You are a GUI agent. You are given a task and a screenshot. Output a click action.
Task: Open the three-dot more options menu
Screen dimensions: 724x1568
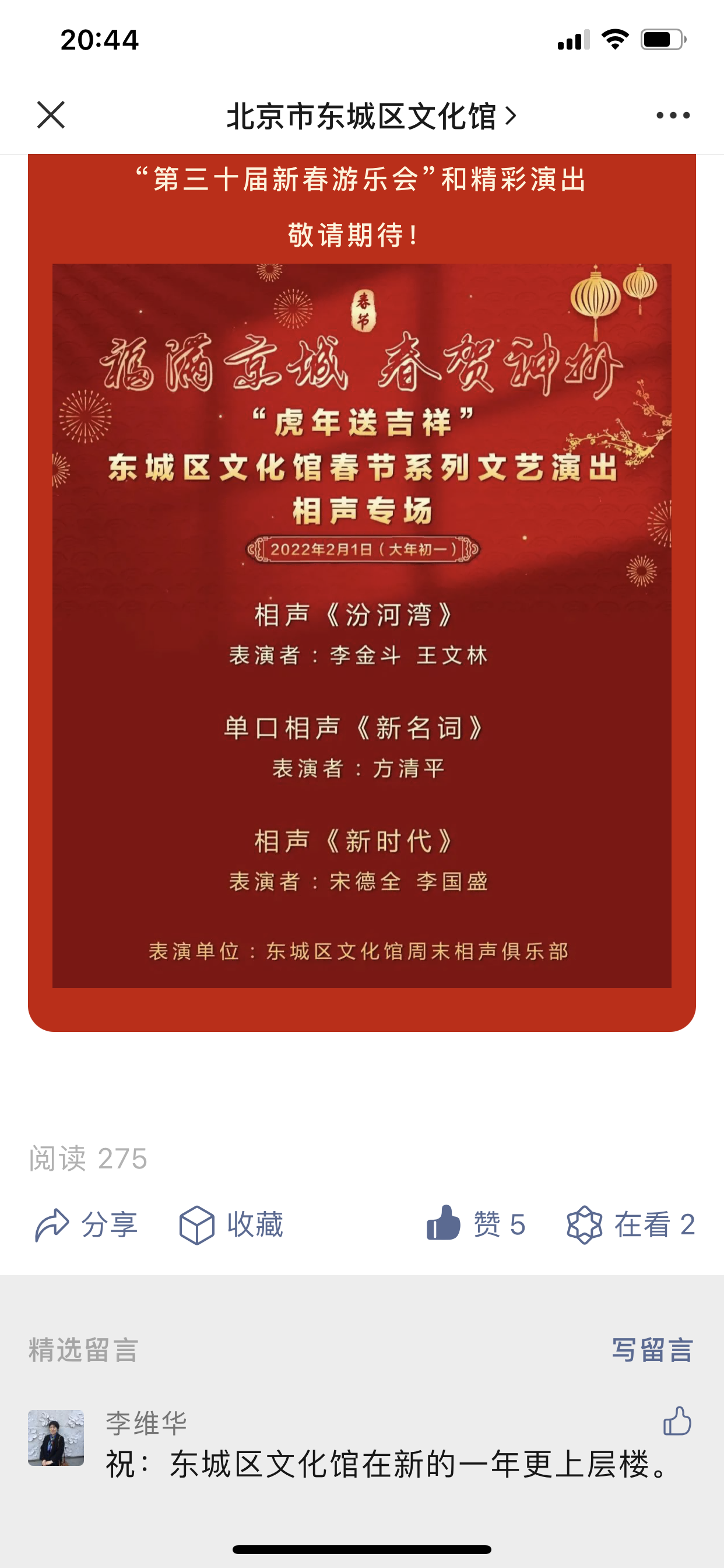(673, 116)
